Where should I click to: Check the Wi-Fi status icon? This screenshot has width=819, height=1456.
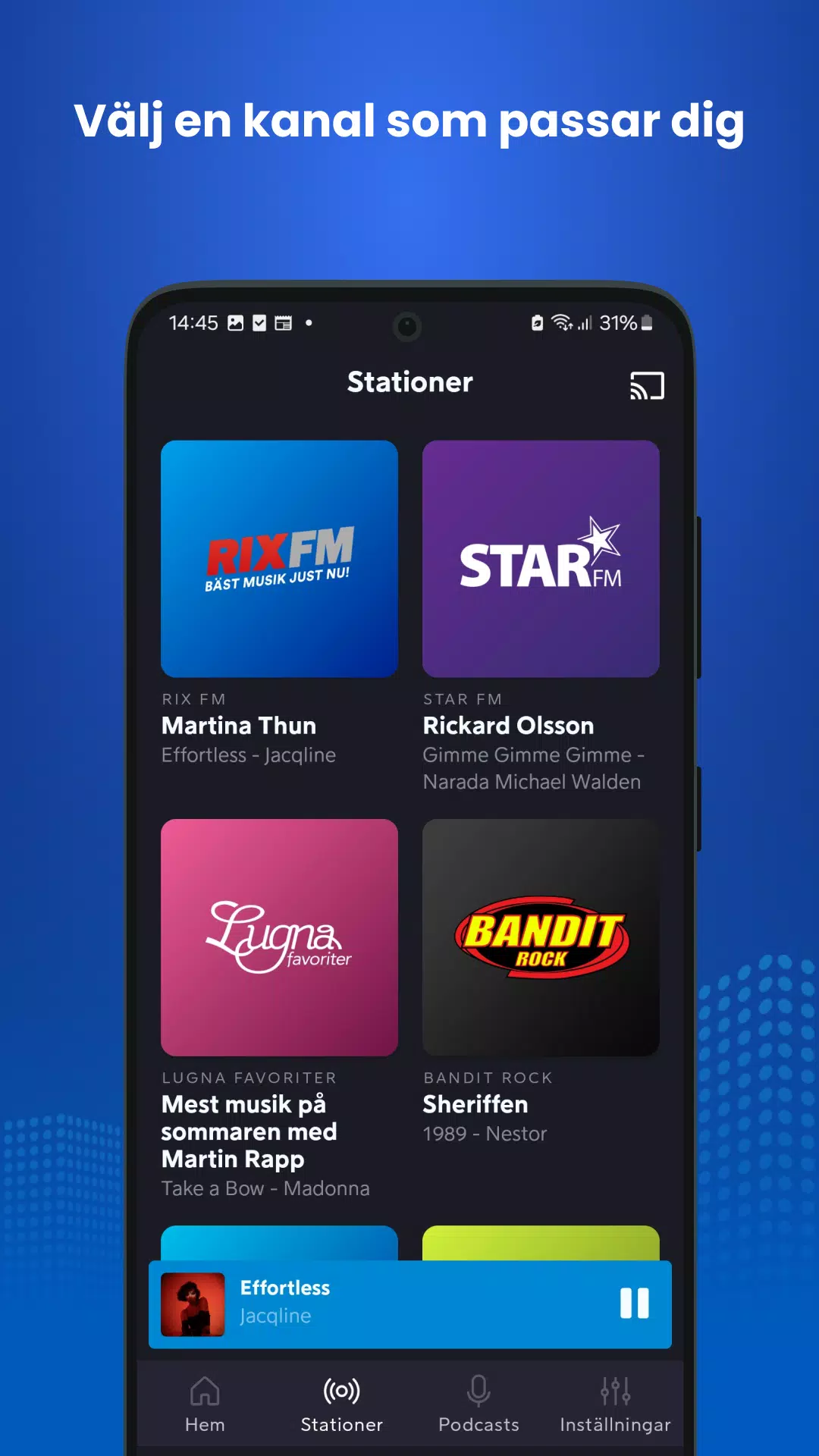[x=562, y=322]
